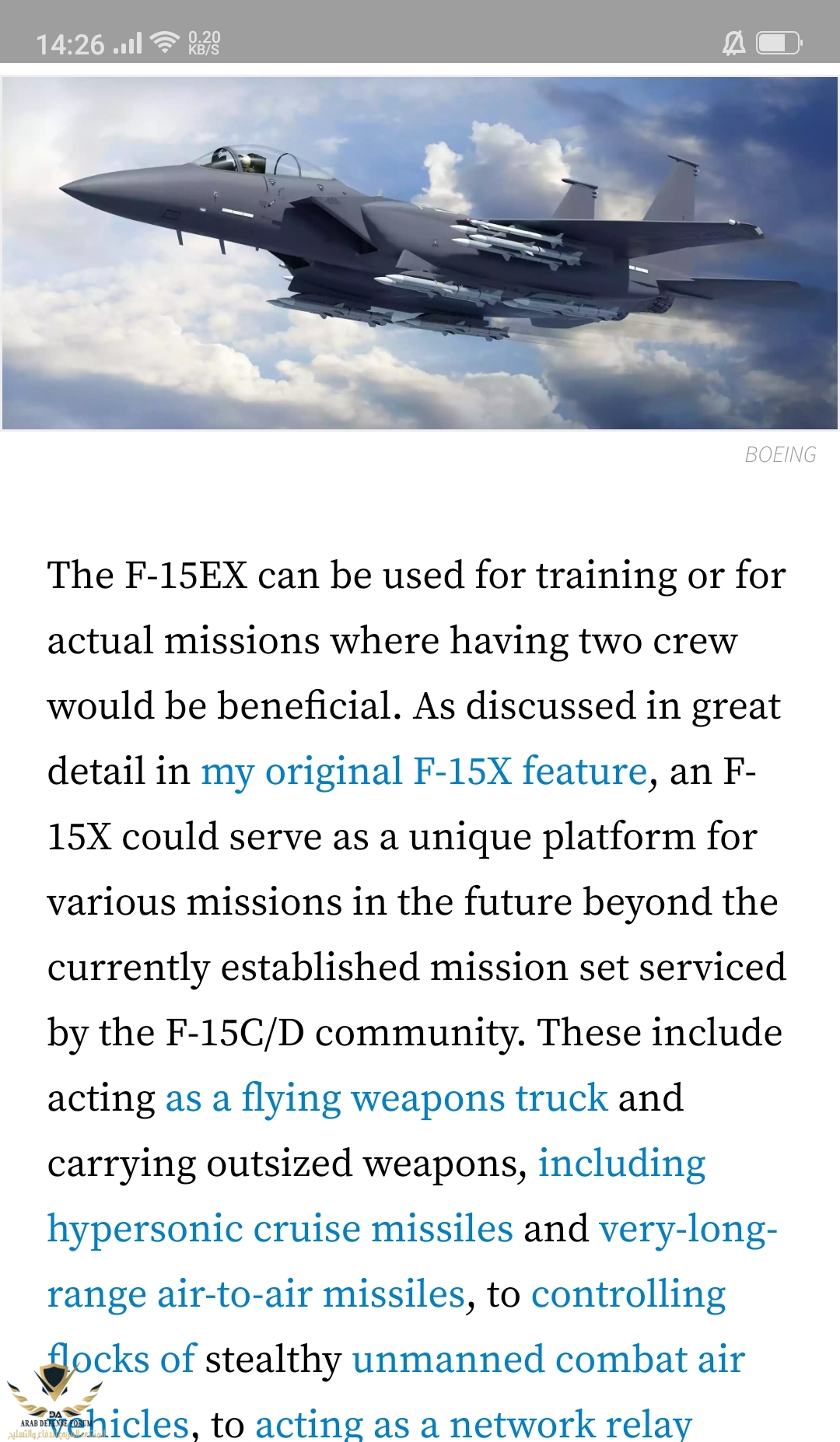Screen dimensions: 840x1442
Task: Follow the 'acting as a network relay' link
Action: coord(473,1423)
